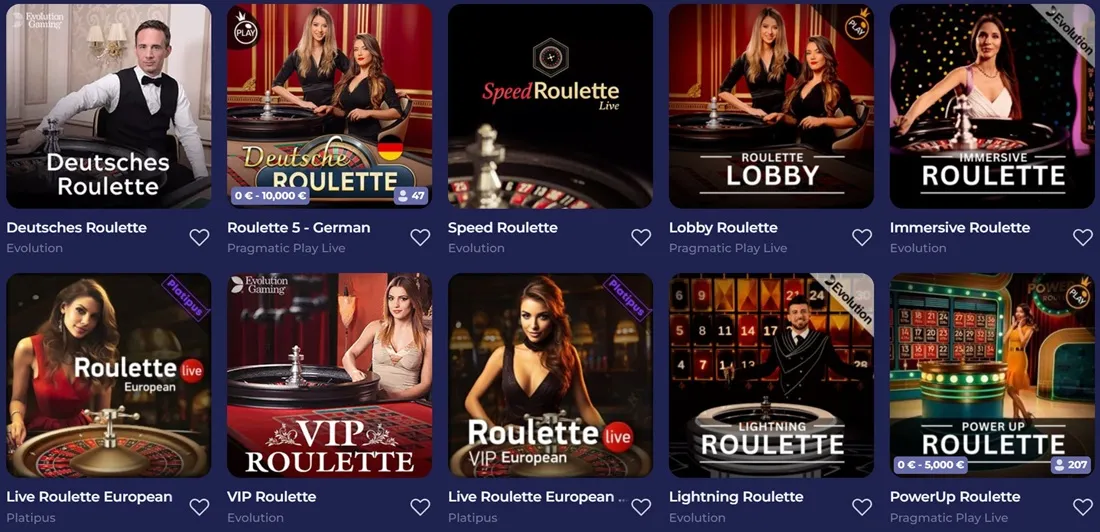Launch Roulette 5 - German game
The image size is (1100, 532).
(x=329, y=106)
